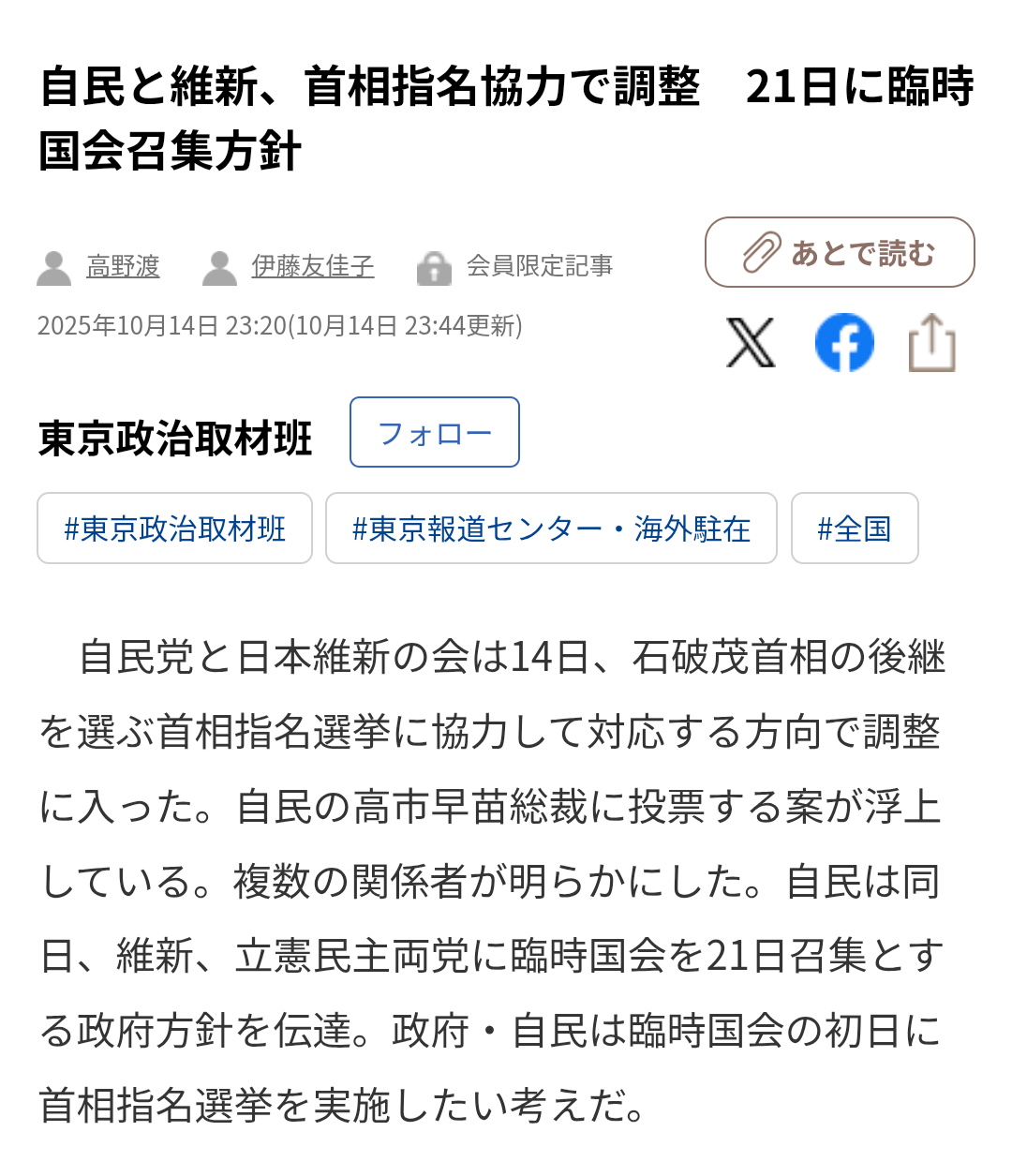Open author 高野渡's profile link

123,266
